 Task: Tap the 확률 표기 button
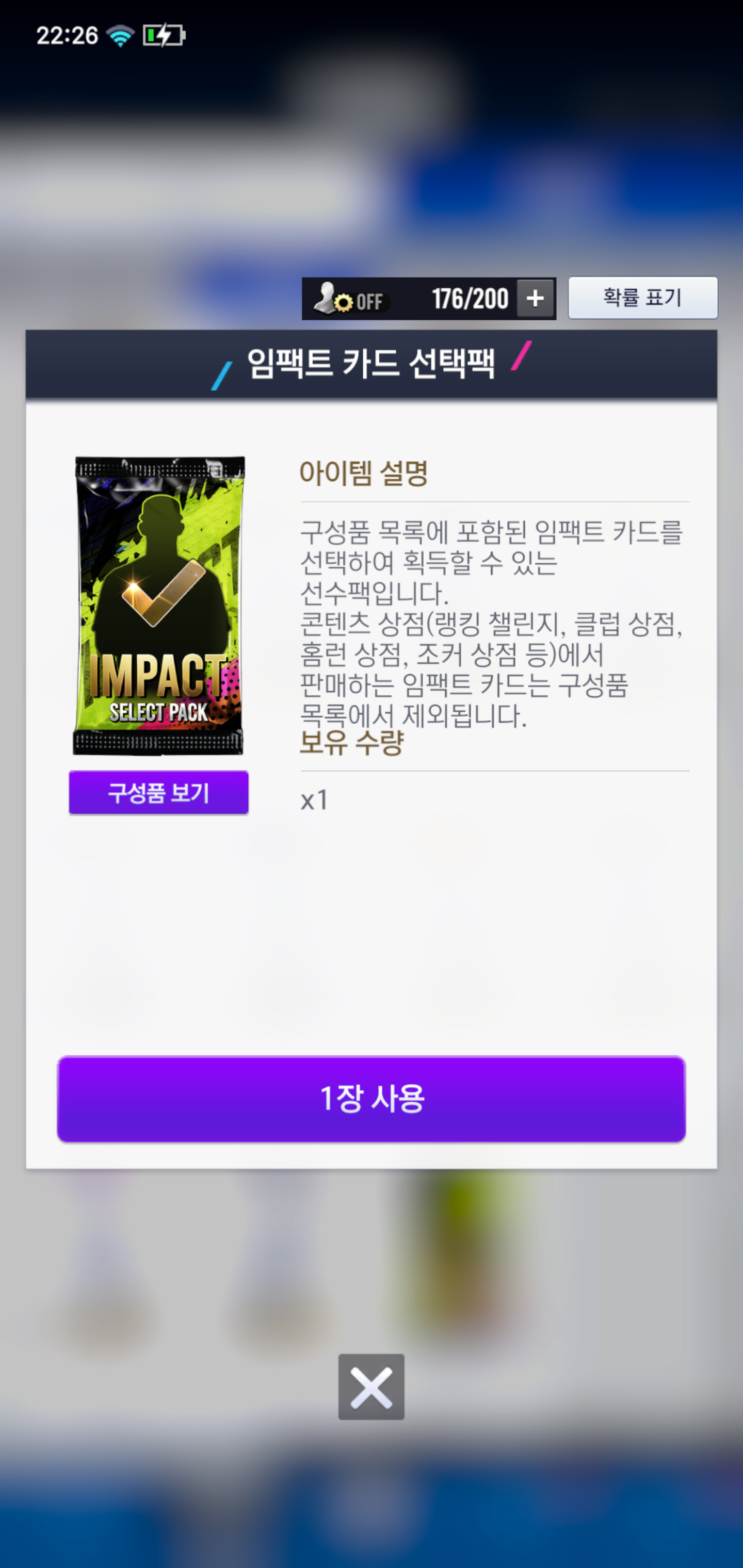[x=642, y=298]
